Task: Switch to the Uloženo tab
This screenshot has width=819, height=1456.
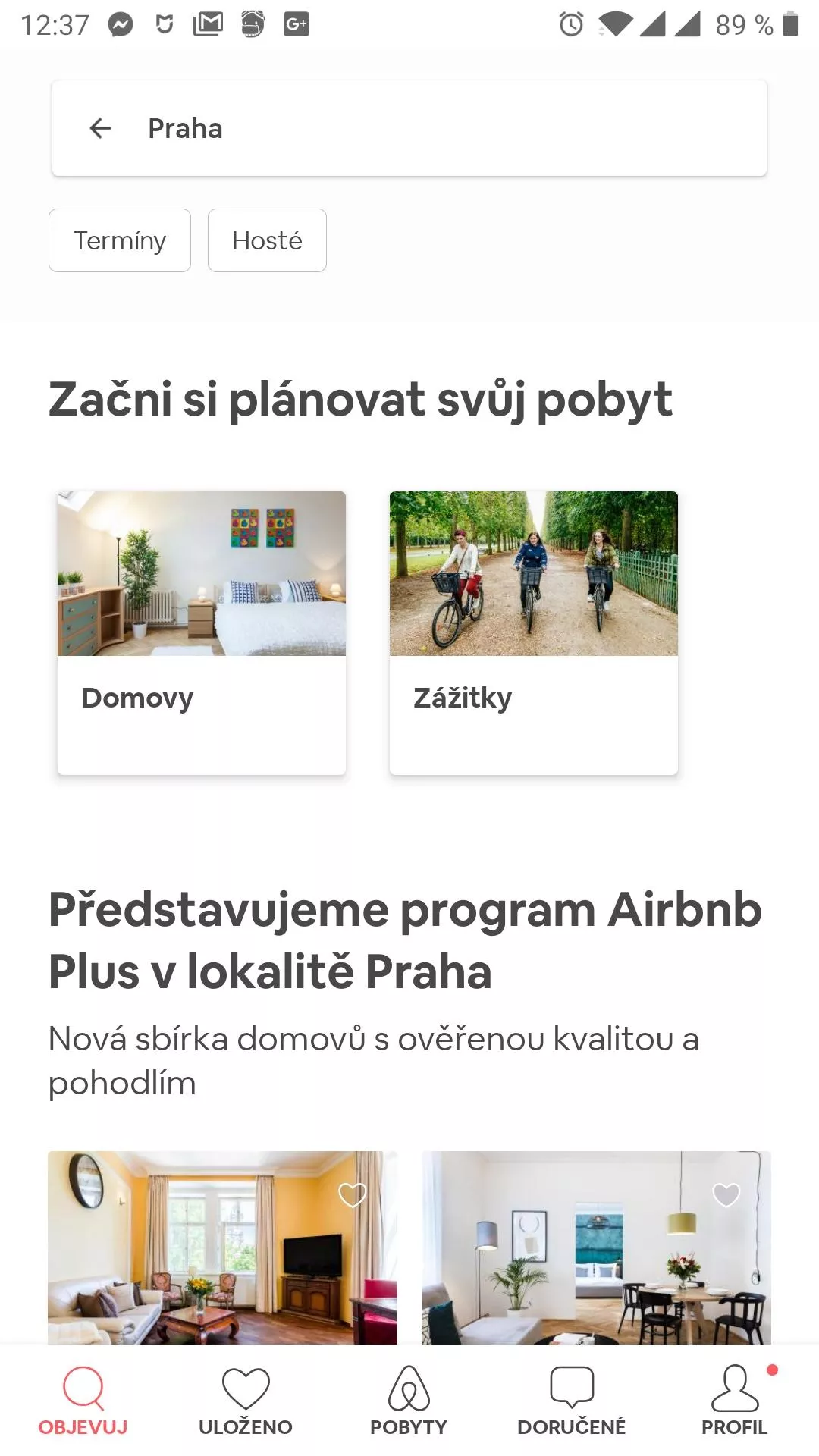Action: [246, 1401]
